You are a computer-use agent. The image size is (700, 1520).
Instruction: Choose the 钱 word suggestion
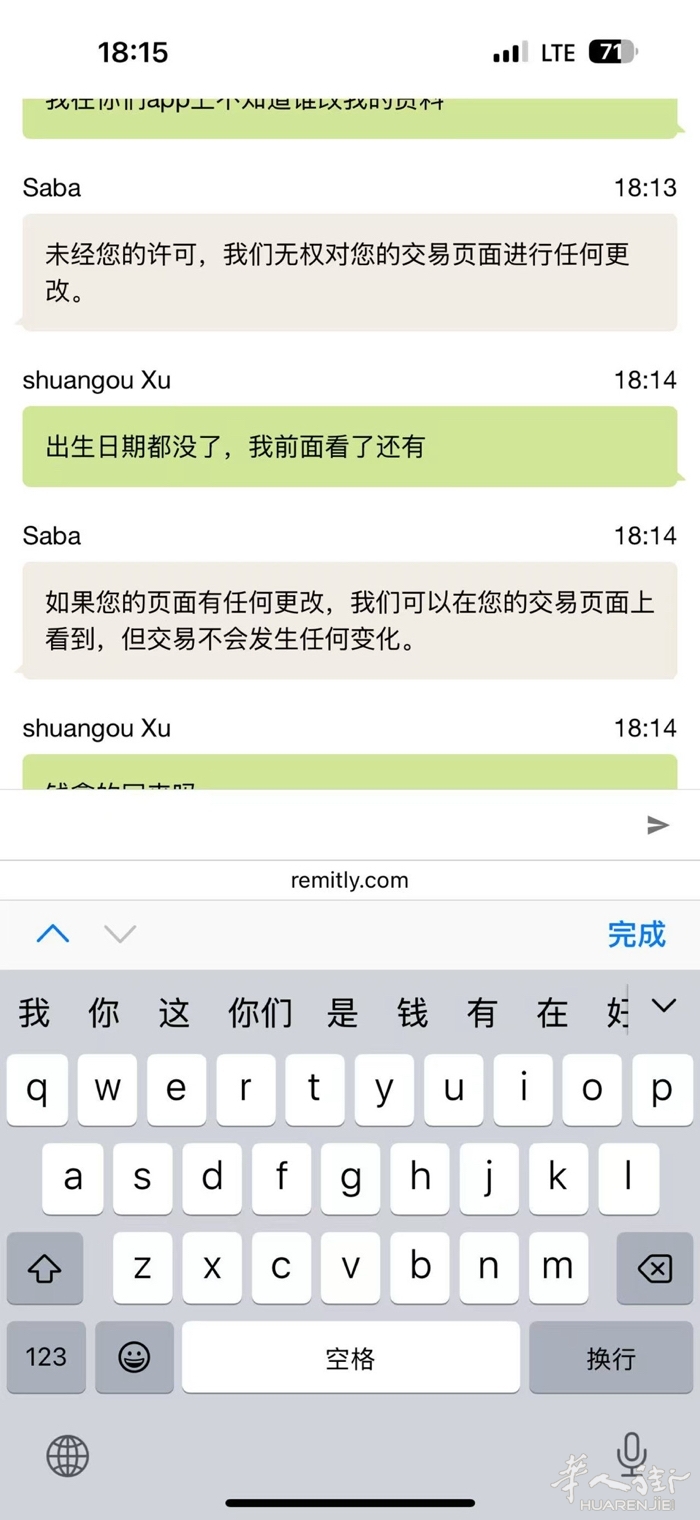point(412,1013)
